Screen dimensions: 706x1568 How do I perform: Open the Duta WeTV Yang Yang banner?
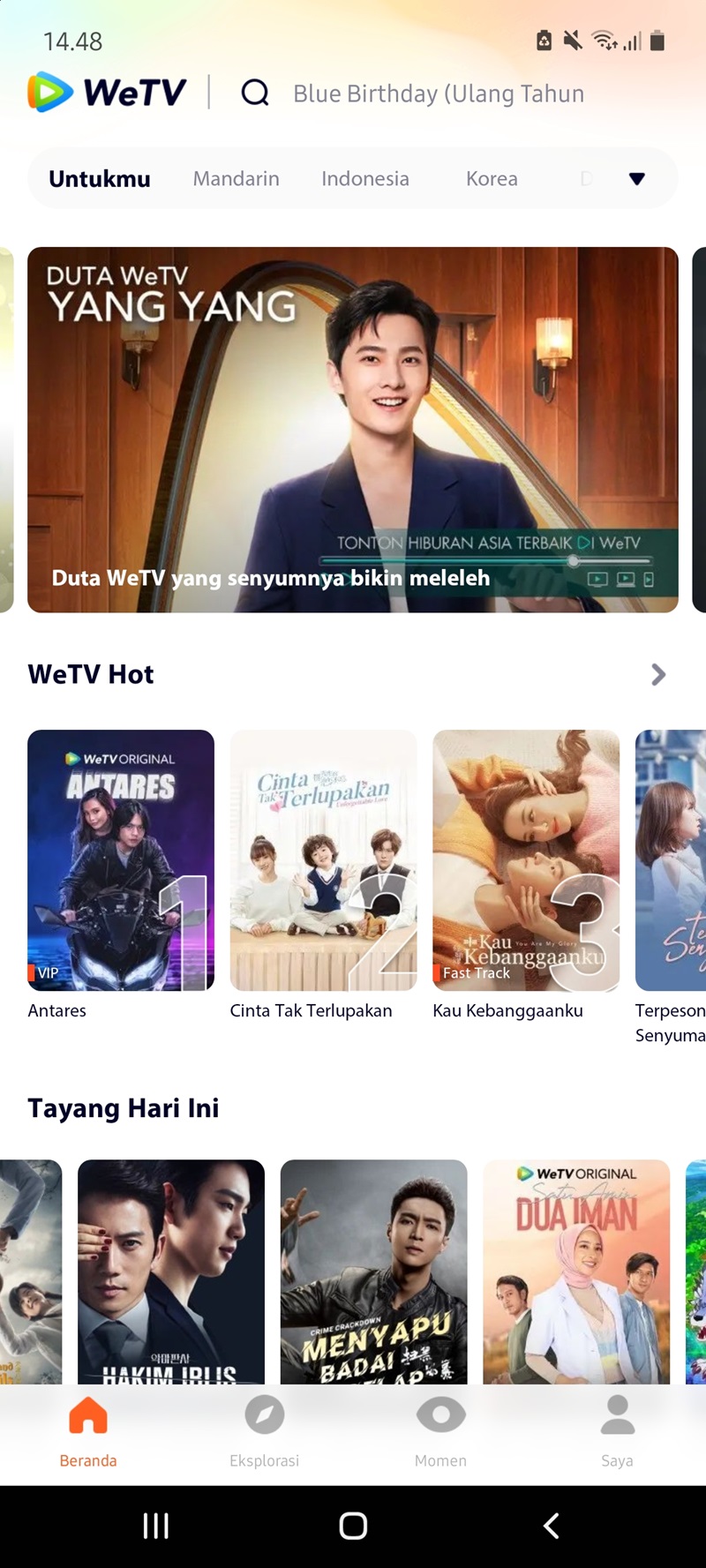(353, 430)
